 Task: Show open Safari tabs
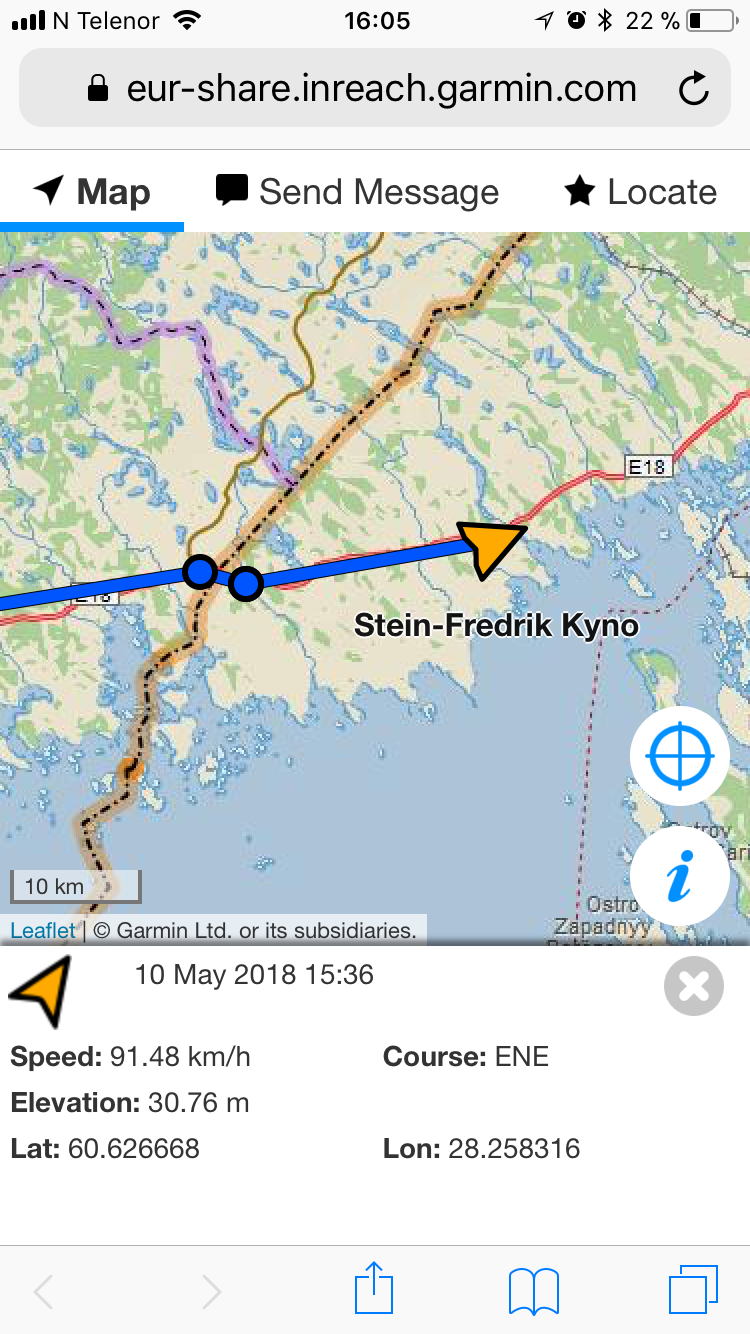(692, 1291)
